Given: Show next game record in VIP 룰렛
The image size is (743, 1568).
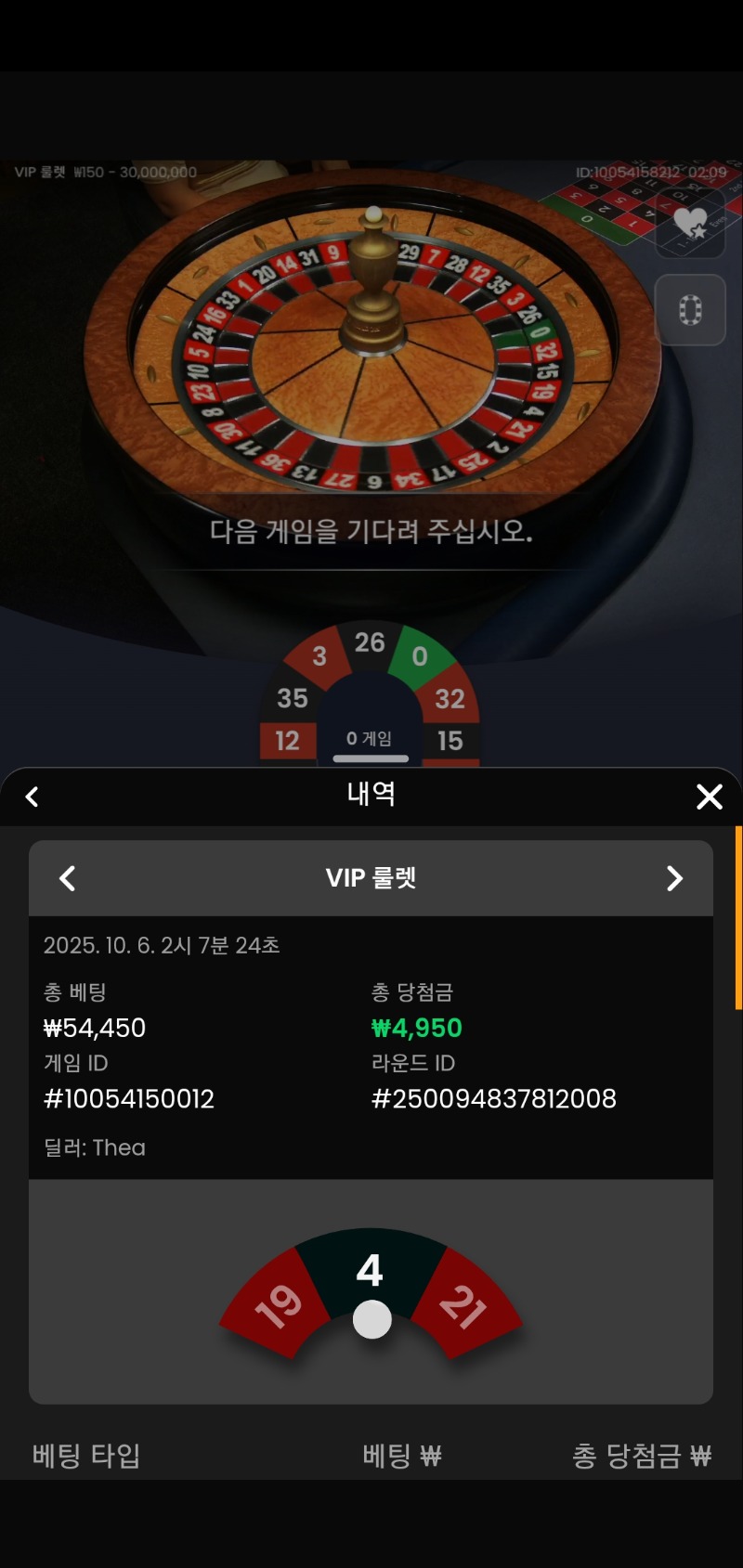Looking at the screenshot, I should pos(675,878).
